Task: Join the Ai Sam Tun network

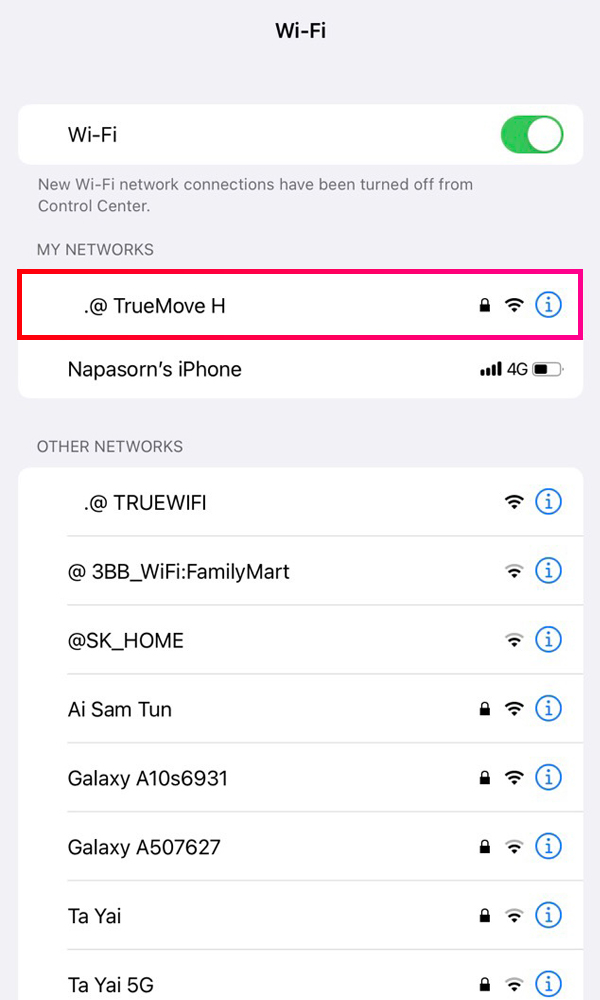Action: pyautogui.click(x=119, y=710)
